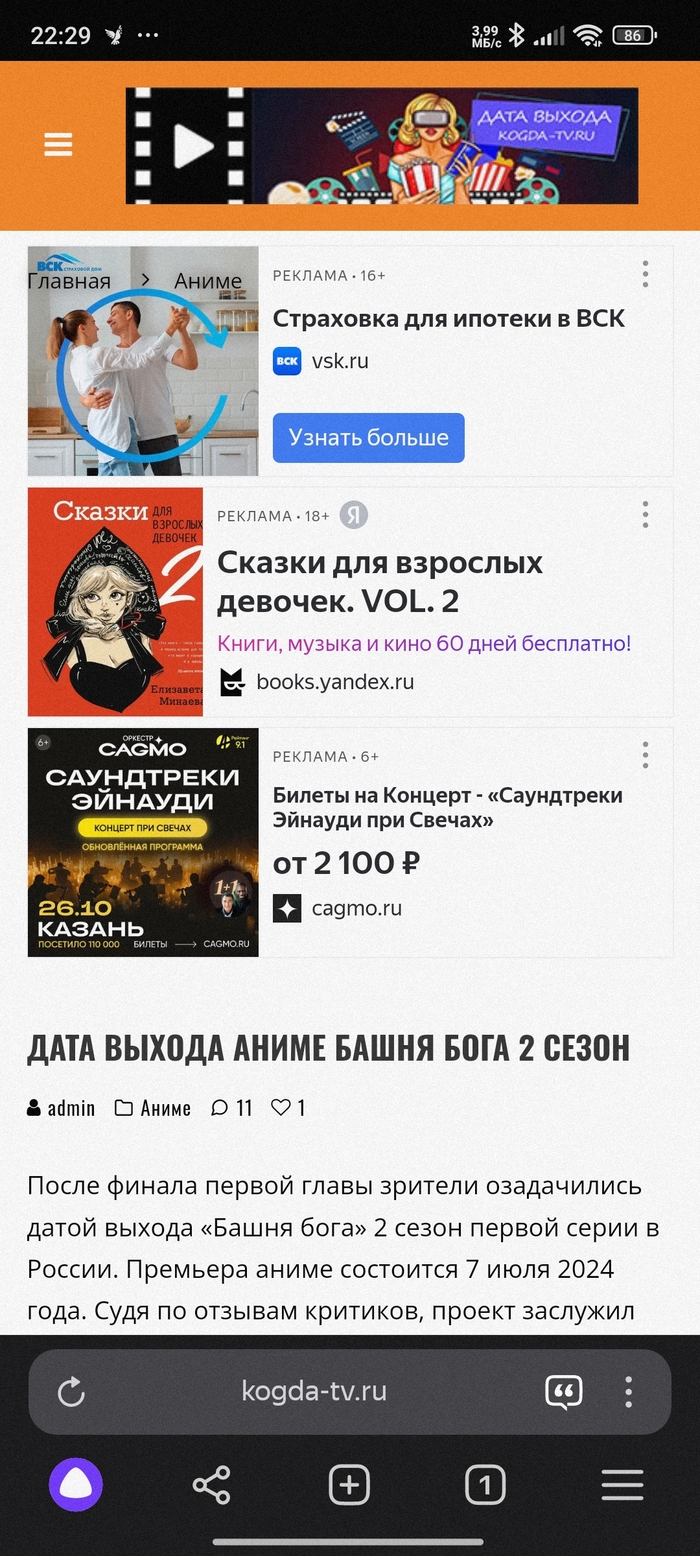Viewport: 700px width, 1556px height.
Task: Open the Эйнауди concert tickets ad
Action: (x=447, y=807)
